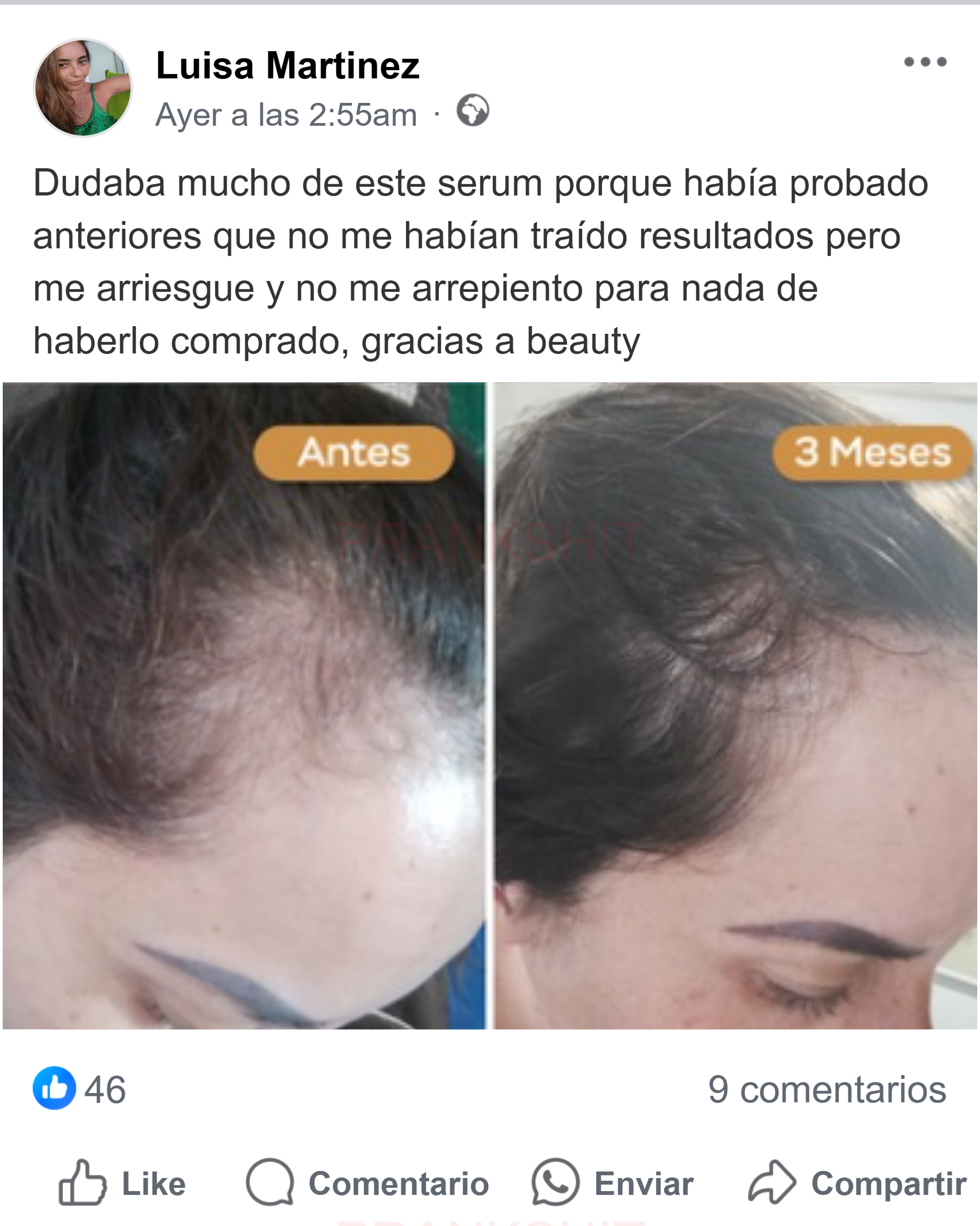This screenshot has width=980, height=1226.
Task: View the 46 reactions on the post
Action: click(x=79, y=1089)
